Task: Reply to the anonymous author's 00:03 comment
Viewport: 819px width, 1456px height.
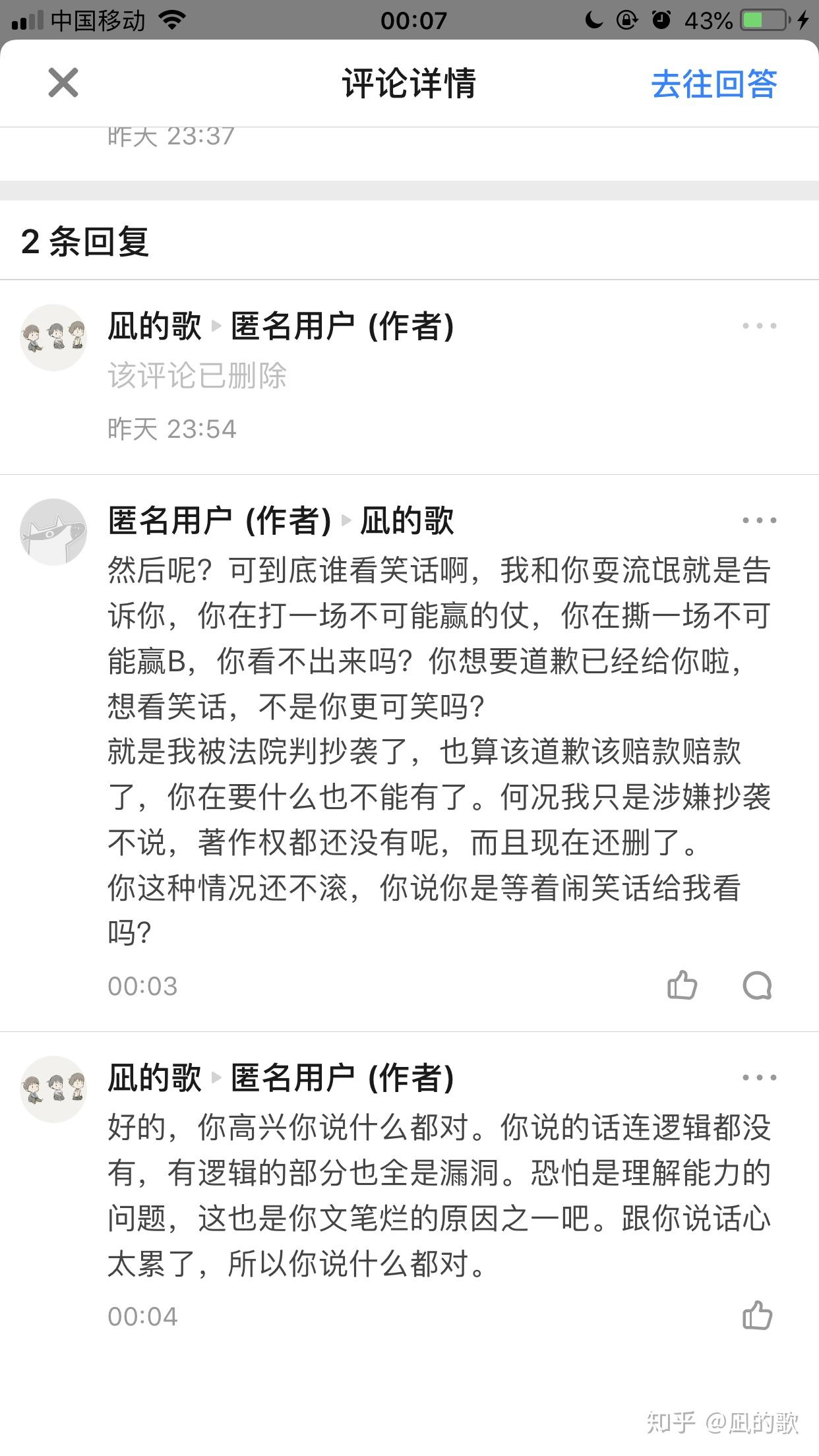Action: click(757, 986)
